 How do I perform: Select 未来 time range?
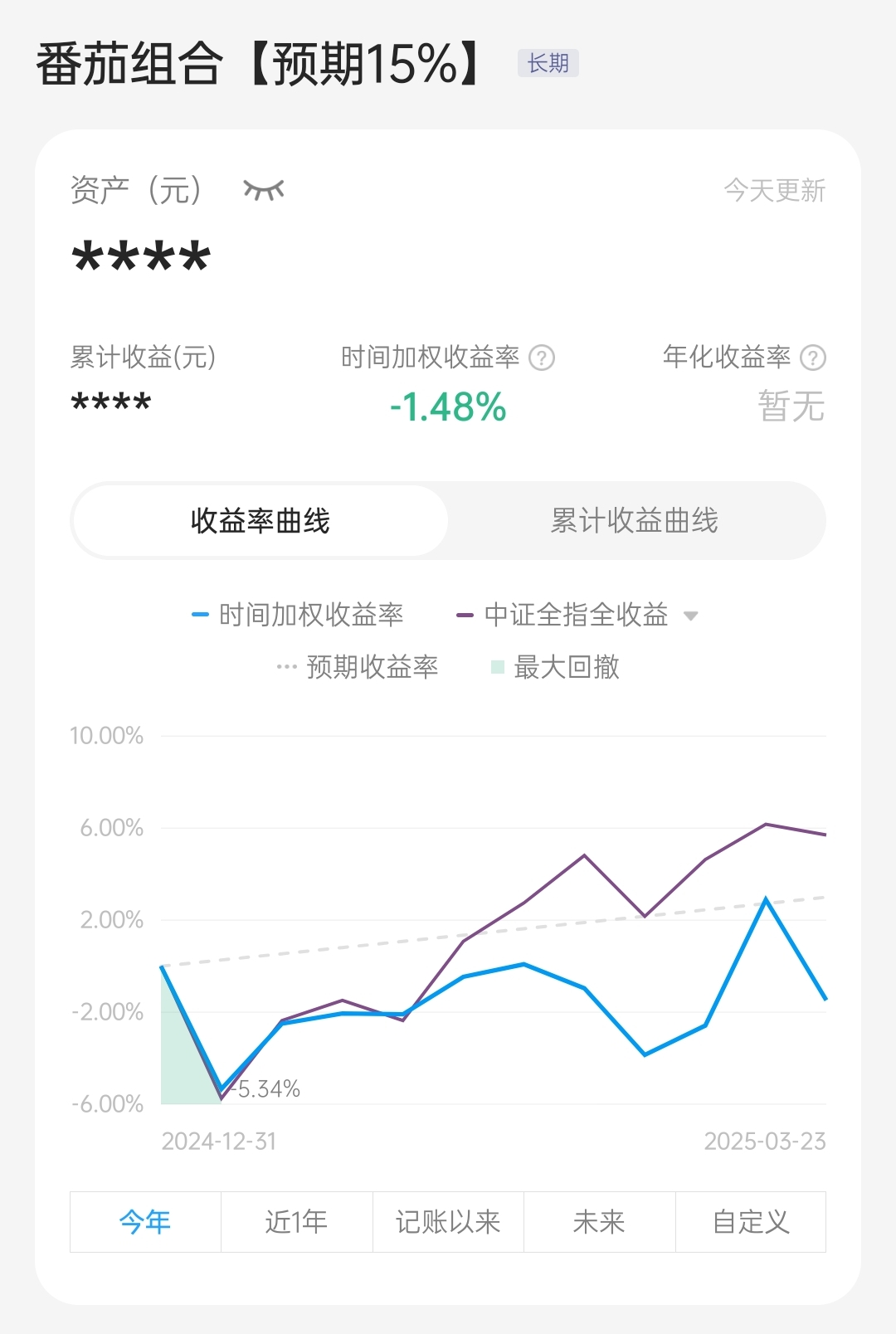pos(599,1222)
